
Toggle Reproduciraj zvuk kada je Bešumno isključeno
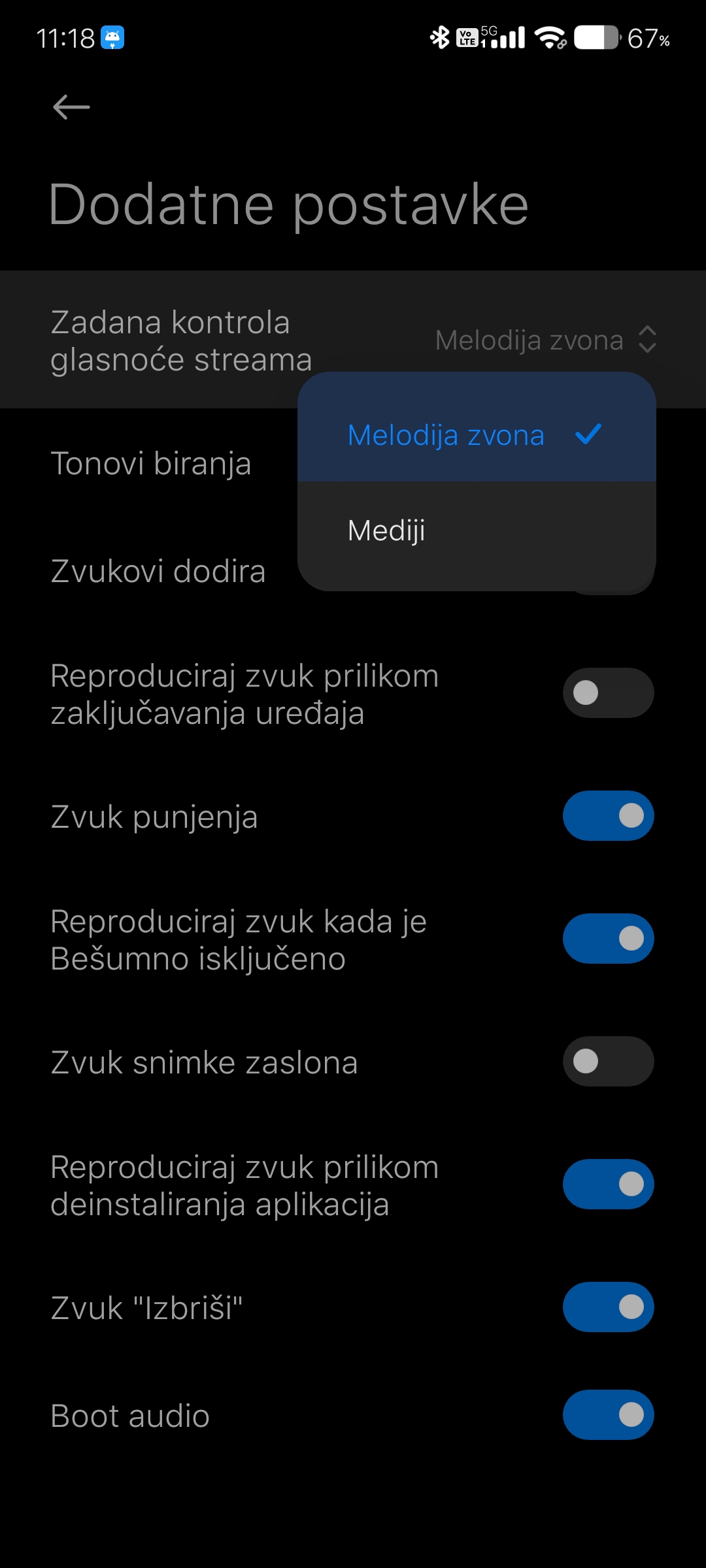tap(608, 939)
